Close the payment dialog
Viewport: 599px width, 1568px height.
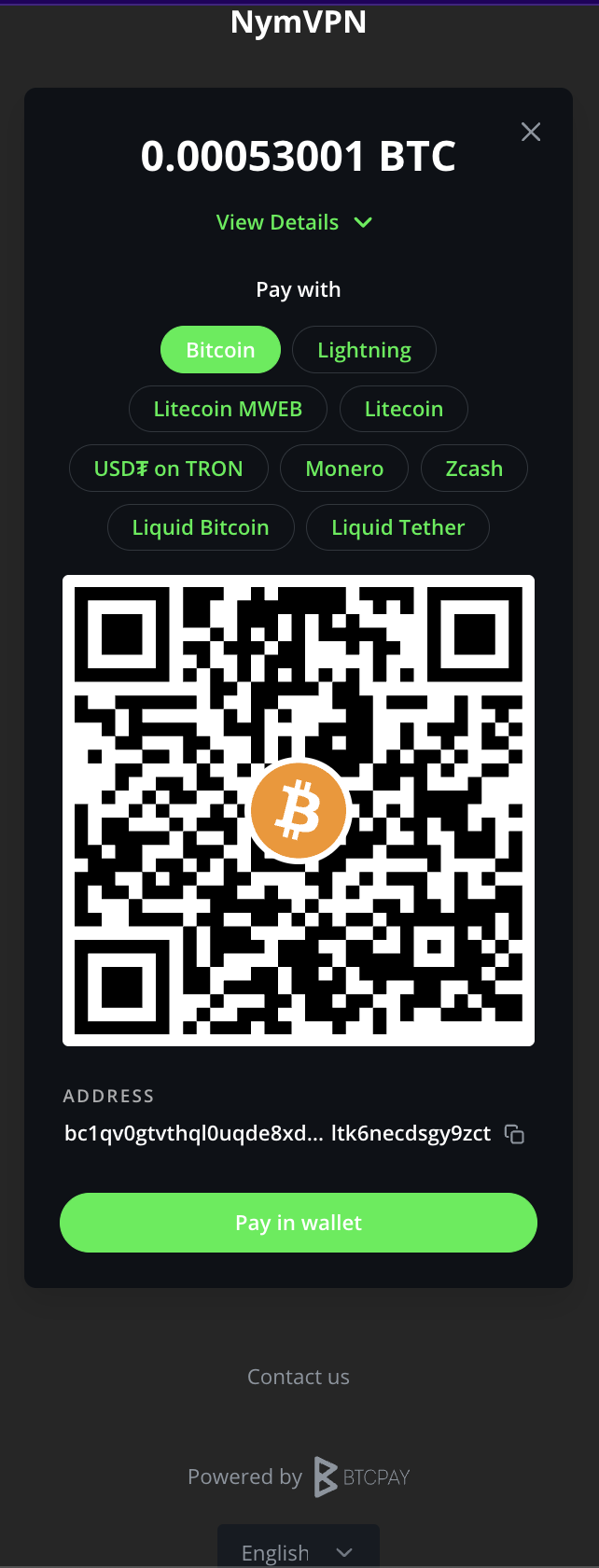tap(531, 132)
